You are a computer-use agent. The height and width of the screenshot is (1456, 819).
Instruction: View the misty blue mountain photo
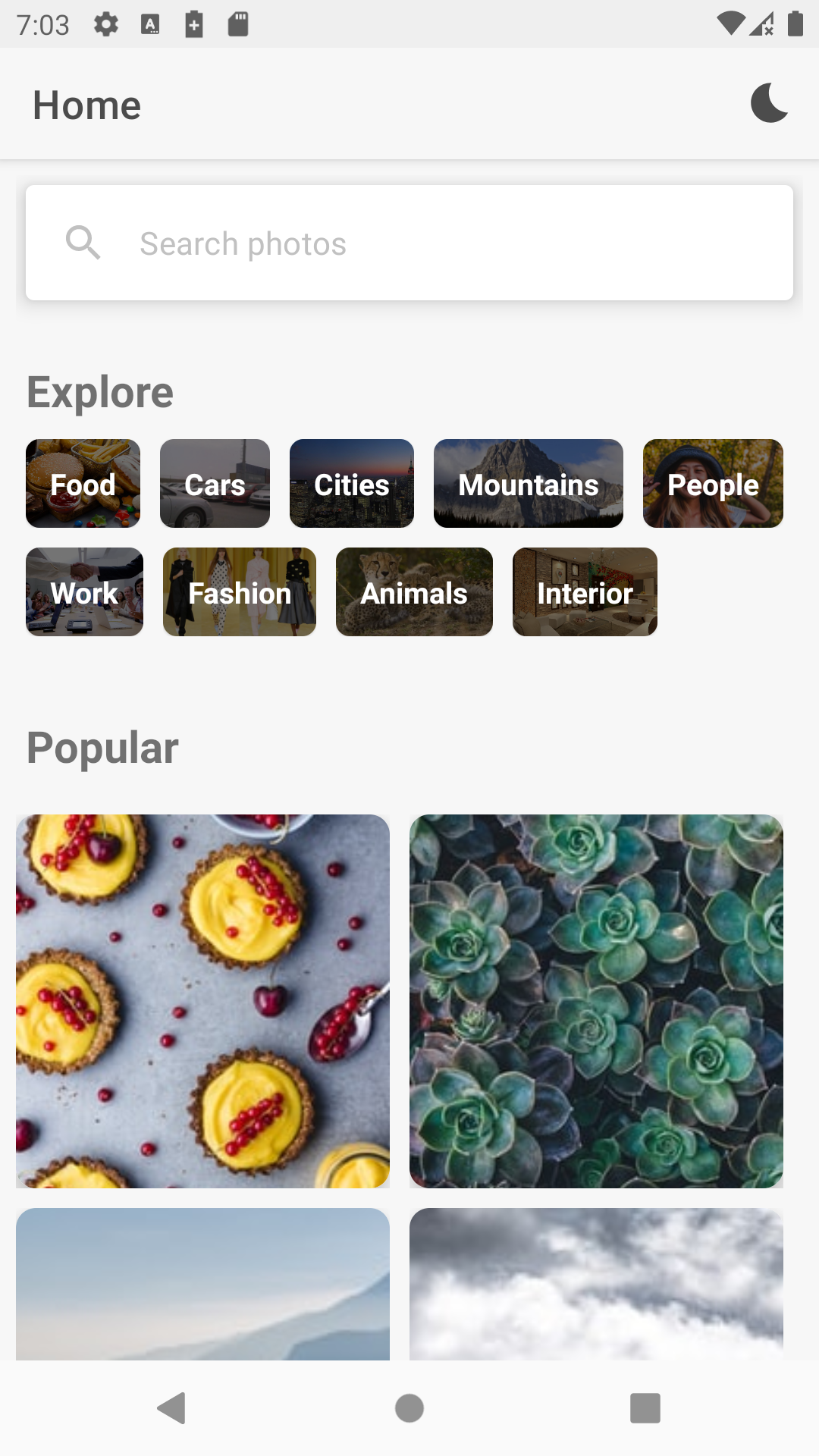pos(202,1284)
